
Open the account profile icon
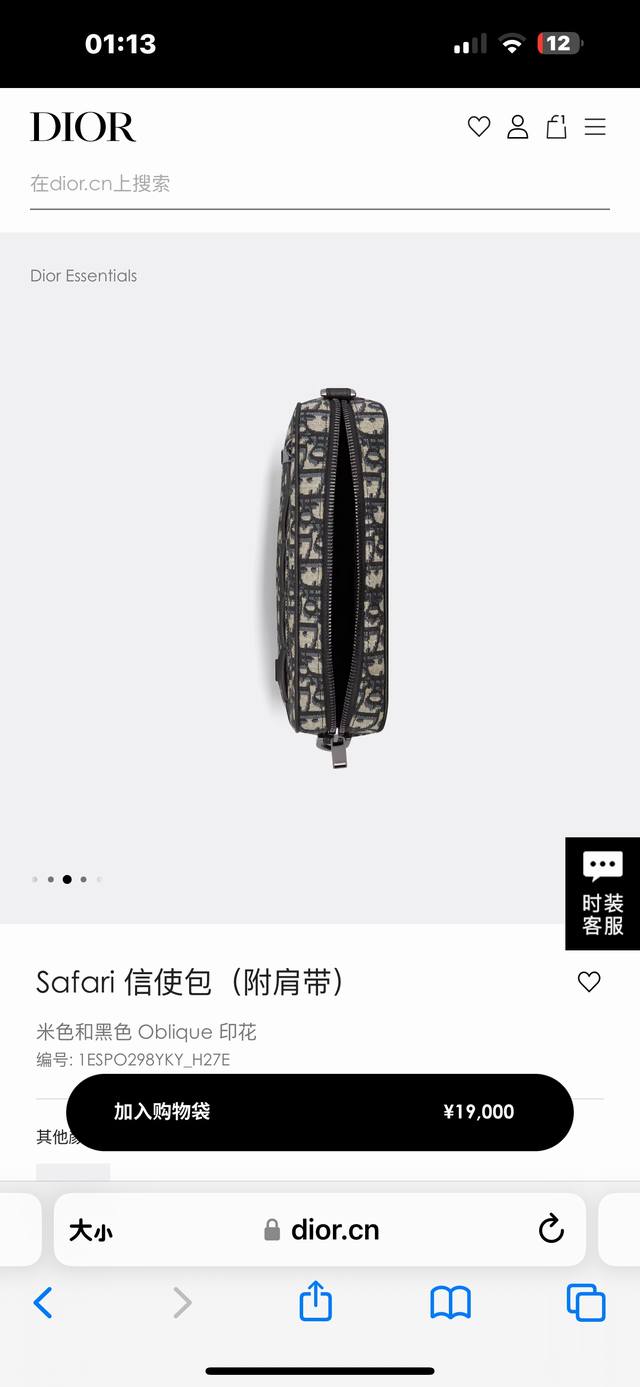(517, 126)
